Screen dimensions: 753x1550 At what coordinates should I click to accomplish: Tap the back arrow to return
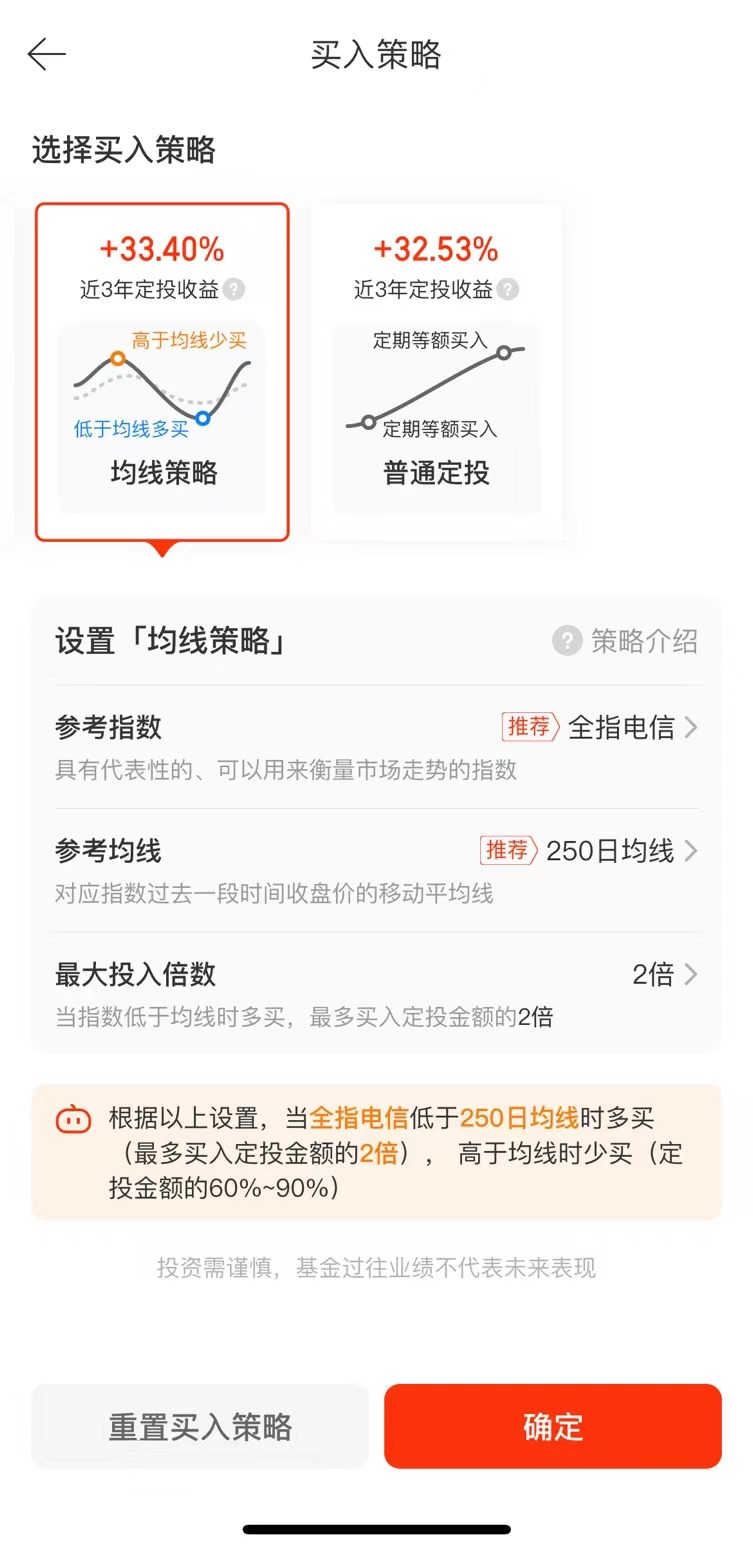point(46,54)
